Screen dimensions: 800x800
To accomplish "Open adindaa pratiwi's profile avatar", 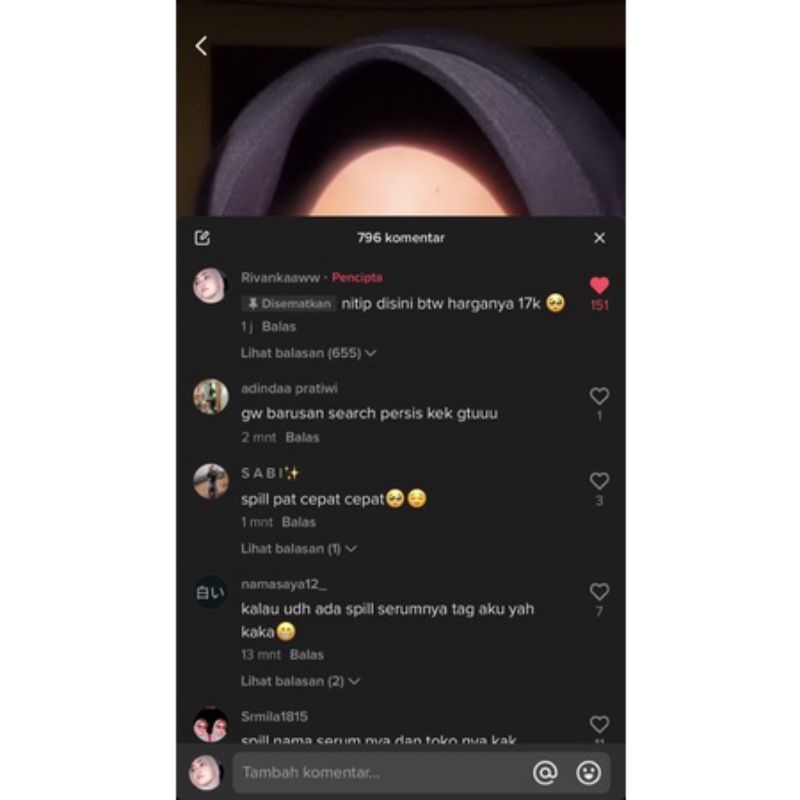I will coord(210,396).
